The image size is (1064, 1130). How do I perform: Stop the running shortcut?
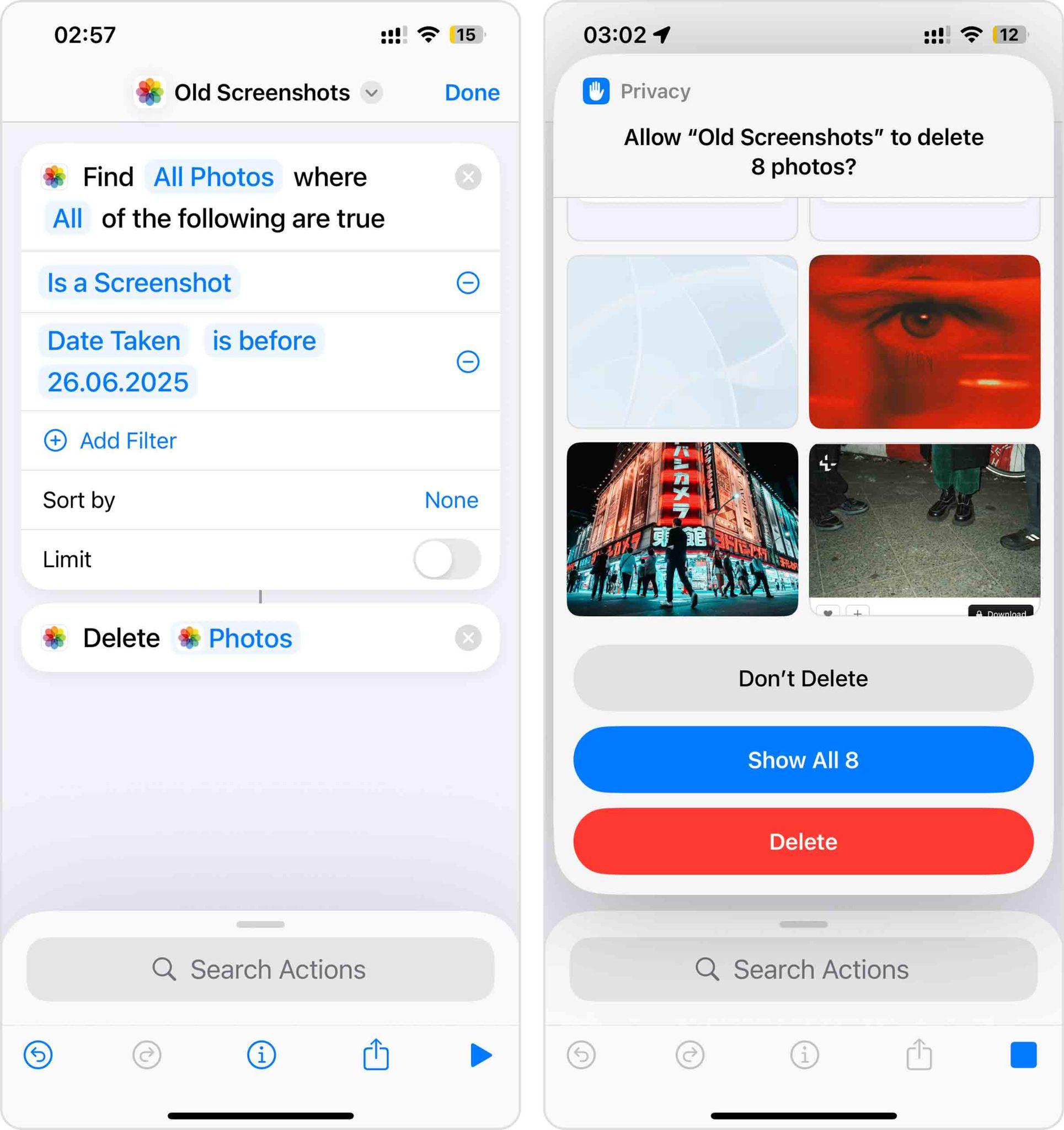(1023, 1055)
